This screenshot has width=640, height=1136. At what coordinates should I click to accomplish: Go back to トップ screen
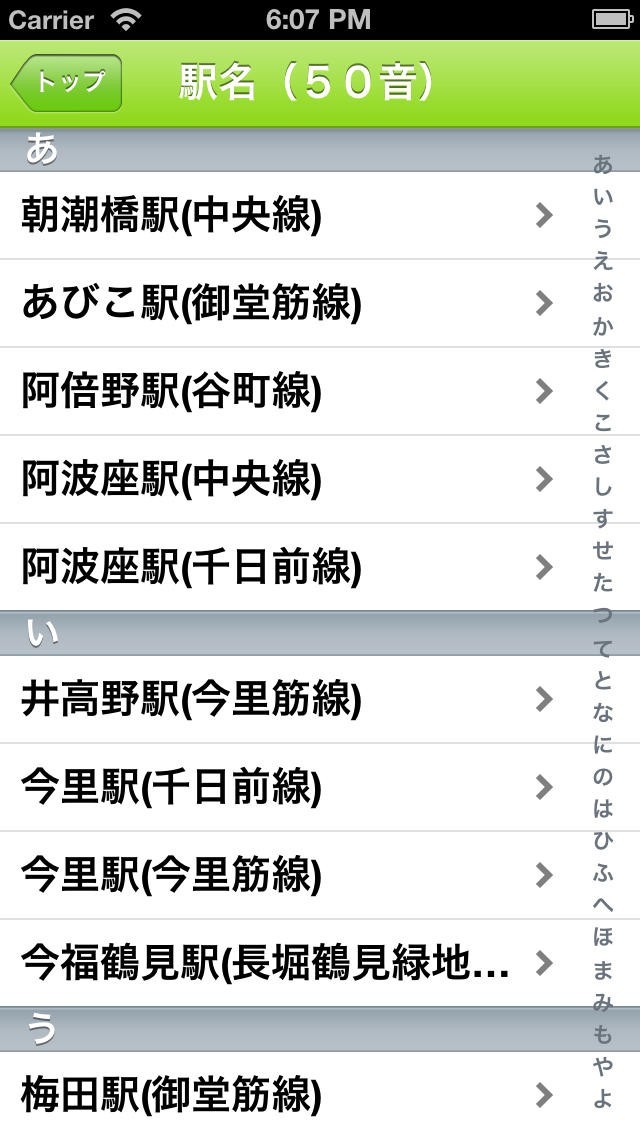67,82
